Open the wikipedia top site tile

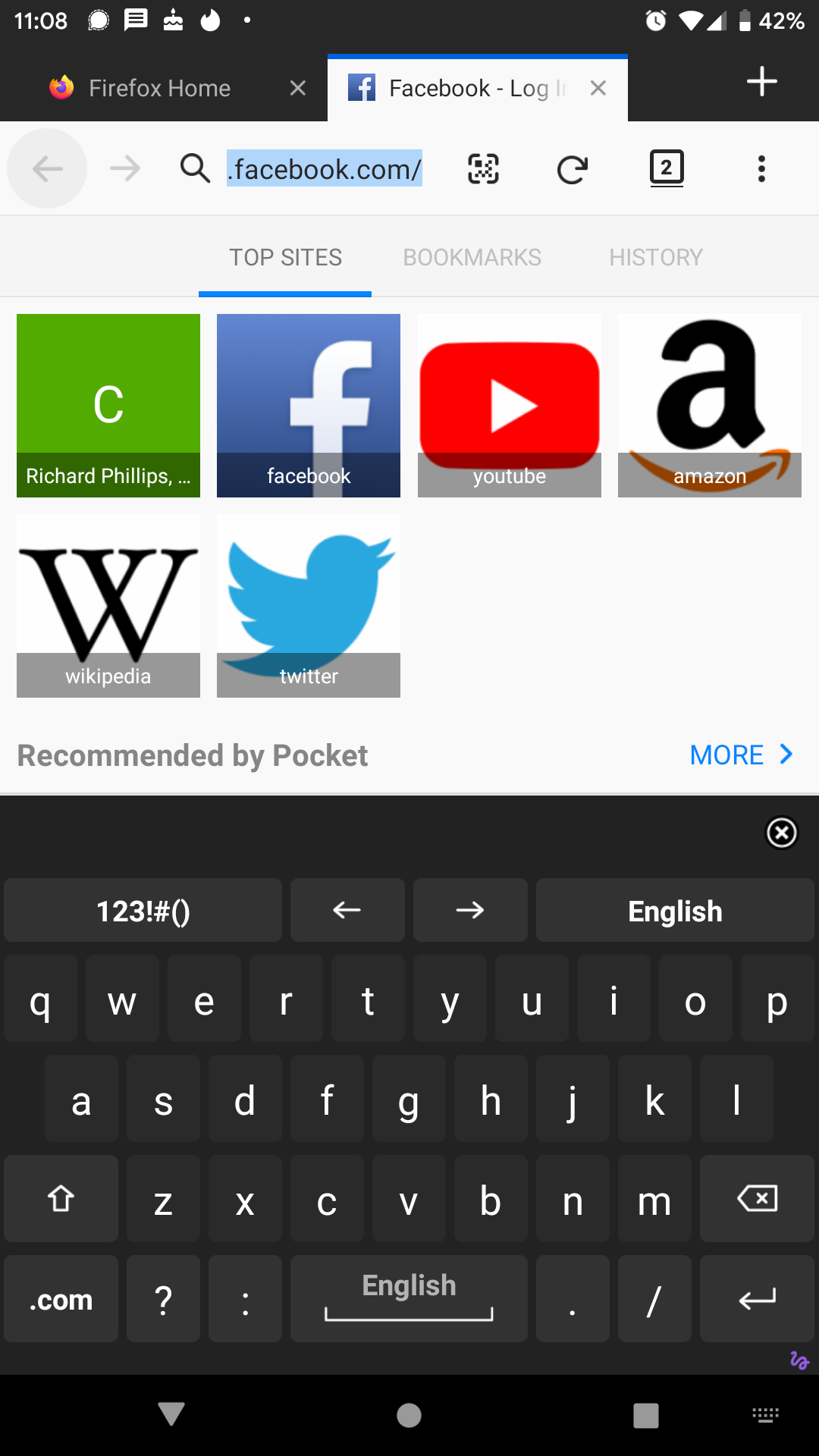point(108,606)
